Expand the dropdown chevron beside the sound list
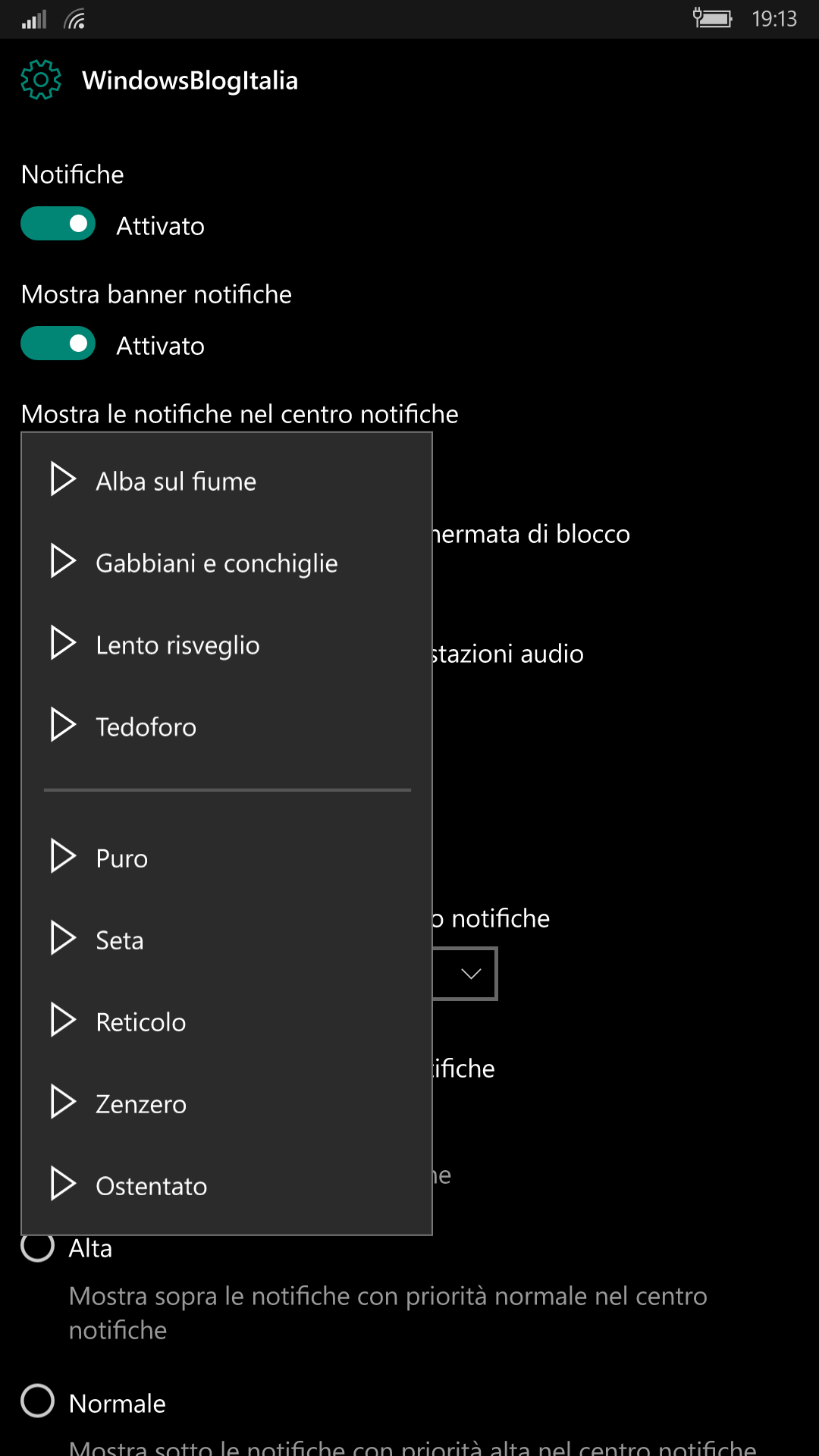This screenshot has width=819, height=1456. pos(471,974)
